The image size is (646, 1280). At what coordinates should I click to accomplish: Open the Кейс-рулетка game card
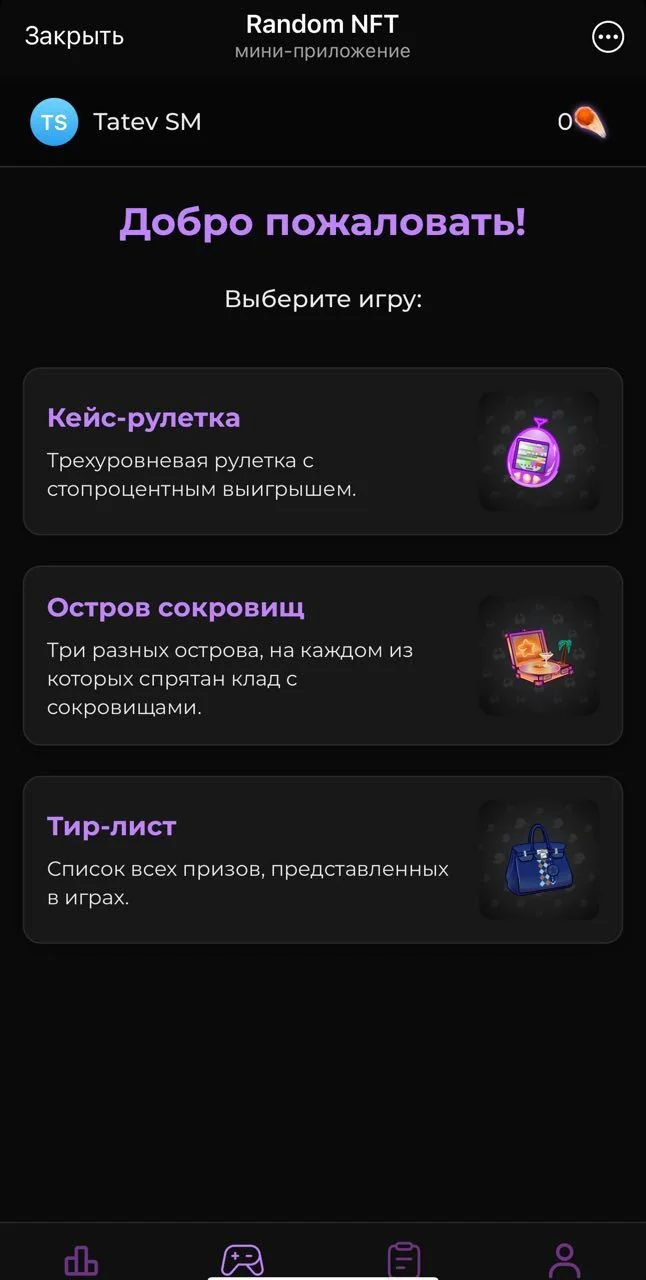pos(323,451)
